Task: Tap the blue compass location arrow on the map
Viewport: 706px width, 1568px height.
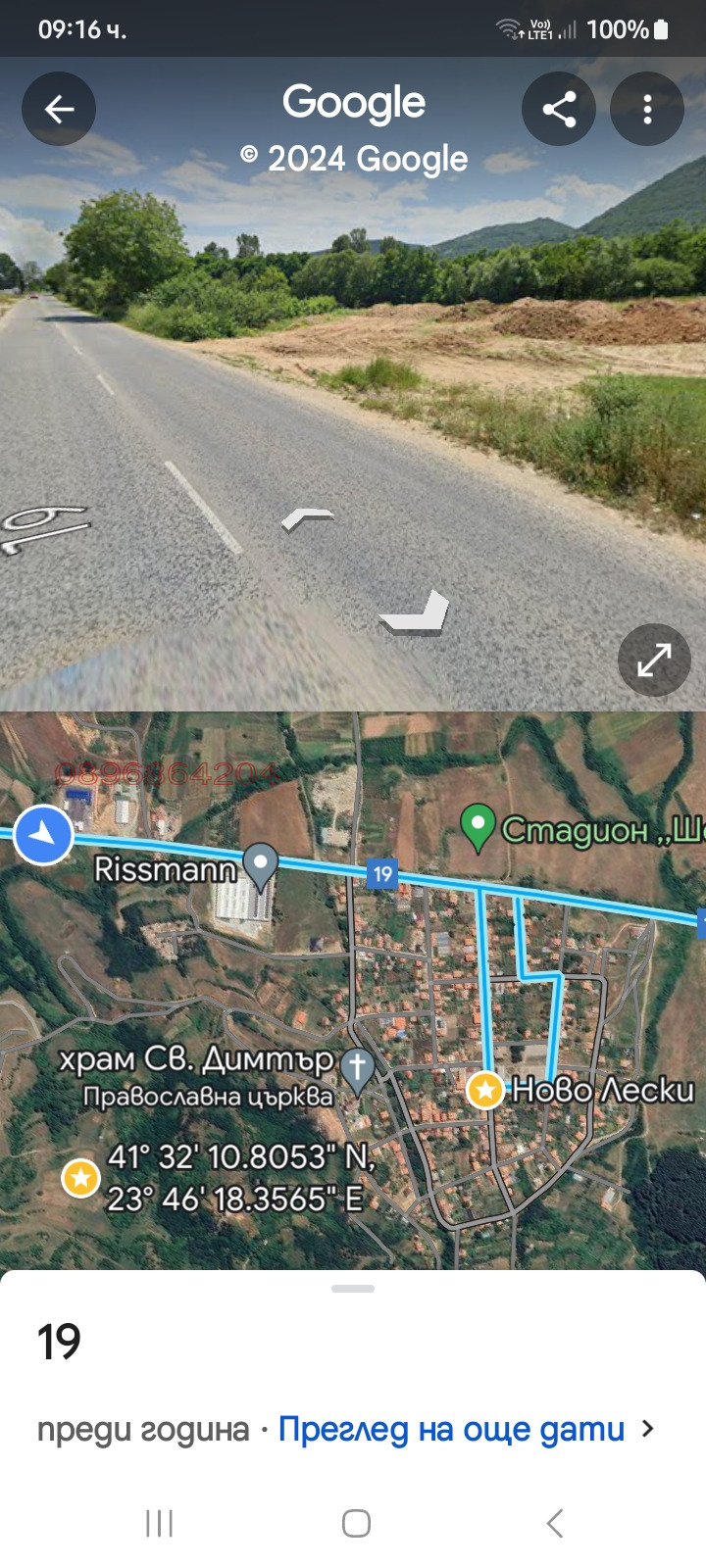Action: point(42,836)
